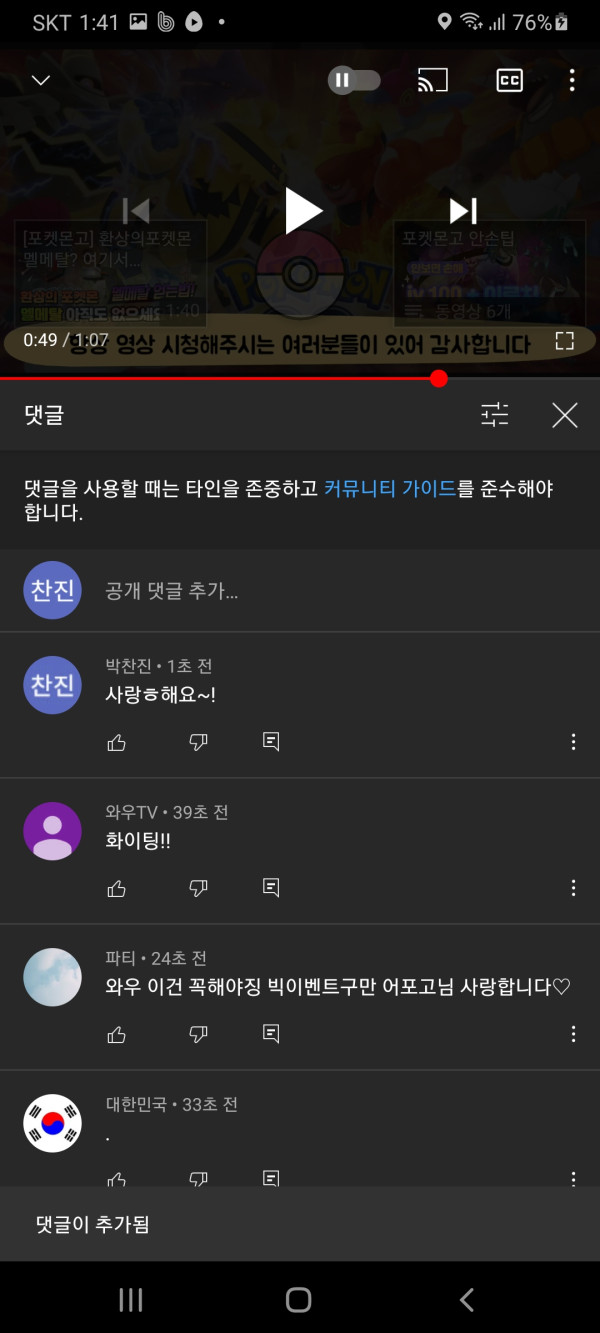The width and height of the screenshot is (600, 1333).
Task: Open more options for 박찬진's comment
Action: (573, 742)
